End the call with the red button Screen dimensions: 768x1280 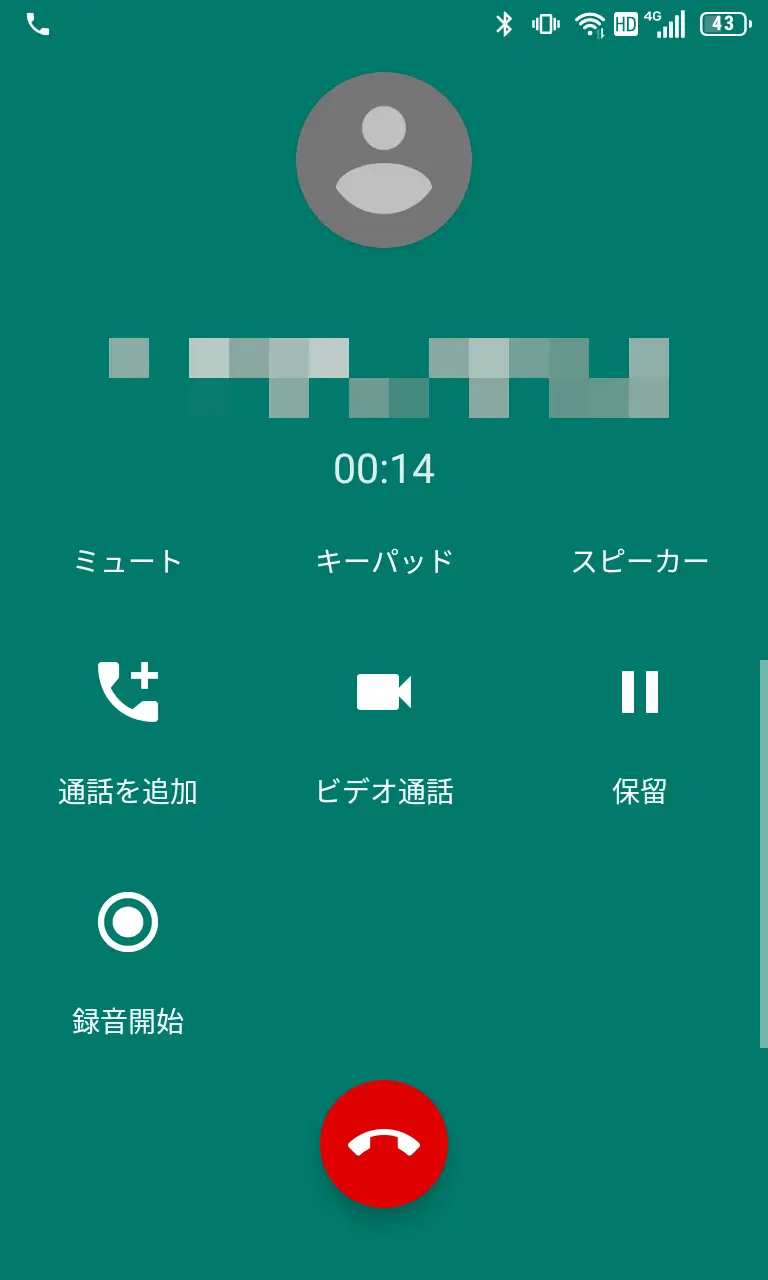(384, 1144)
